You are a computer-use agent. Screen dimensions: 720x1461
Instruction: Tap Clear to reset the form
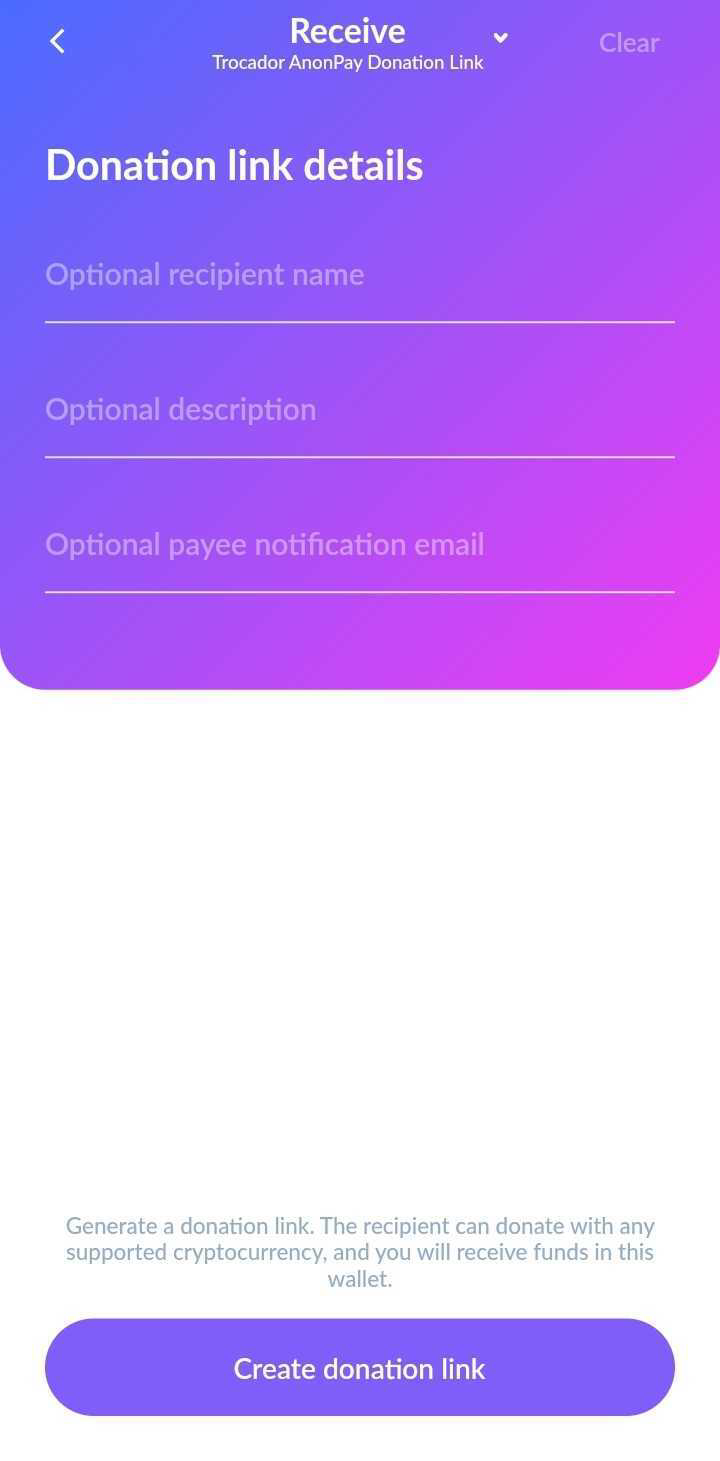pos(628,43)
